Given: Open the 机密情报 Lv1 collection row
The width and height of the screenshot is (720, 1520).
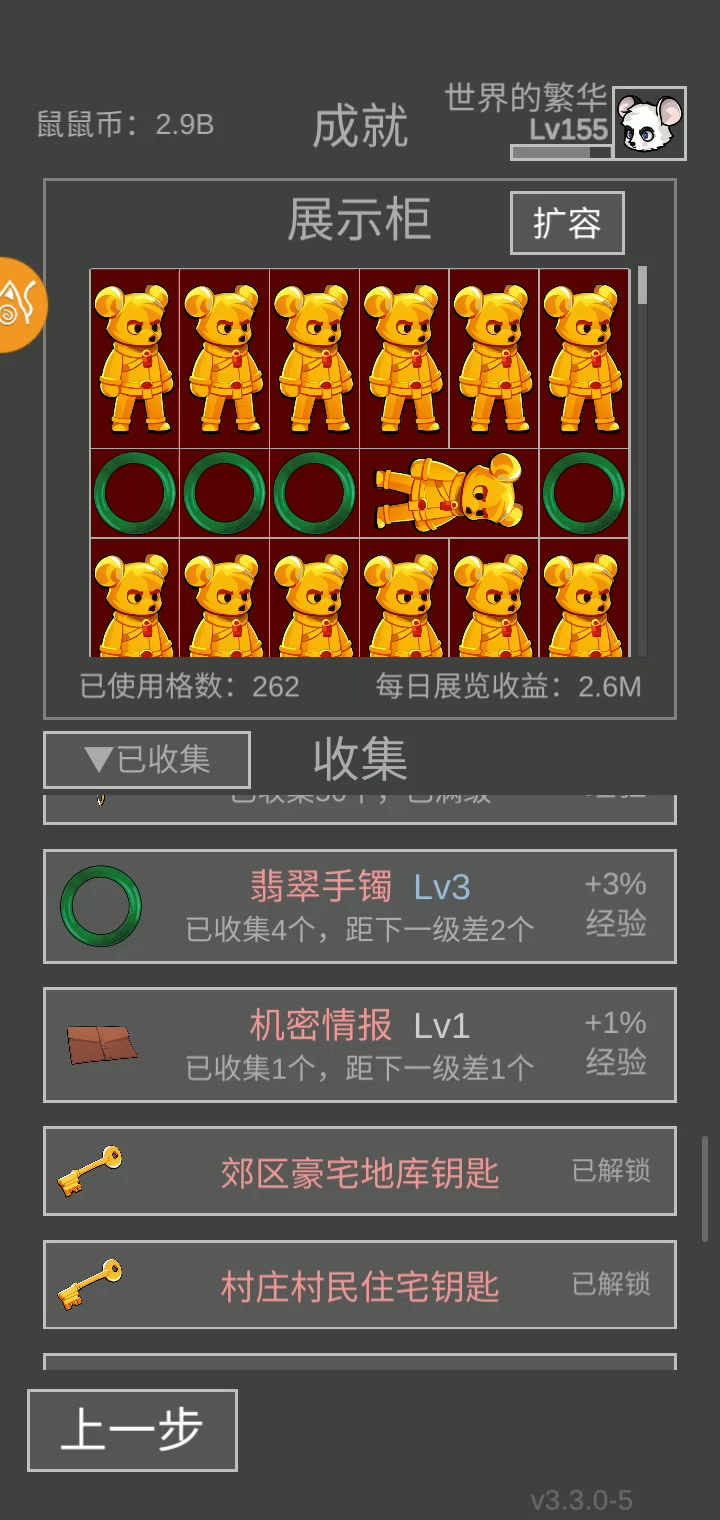Looking at the screenshot, I should tap(360, 1045).
